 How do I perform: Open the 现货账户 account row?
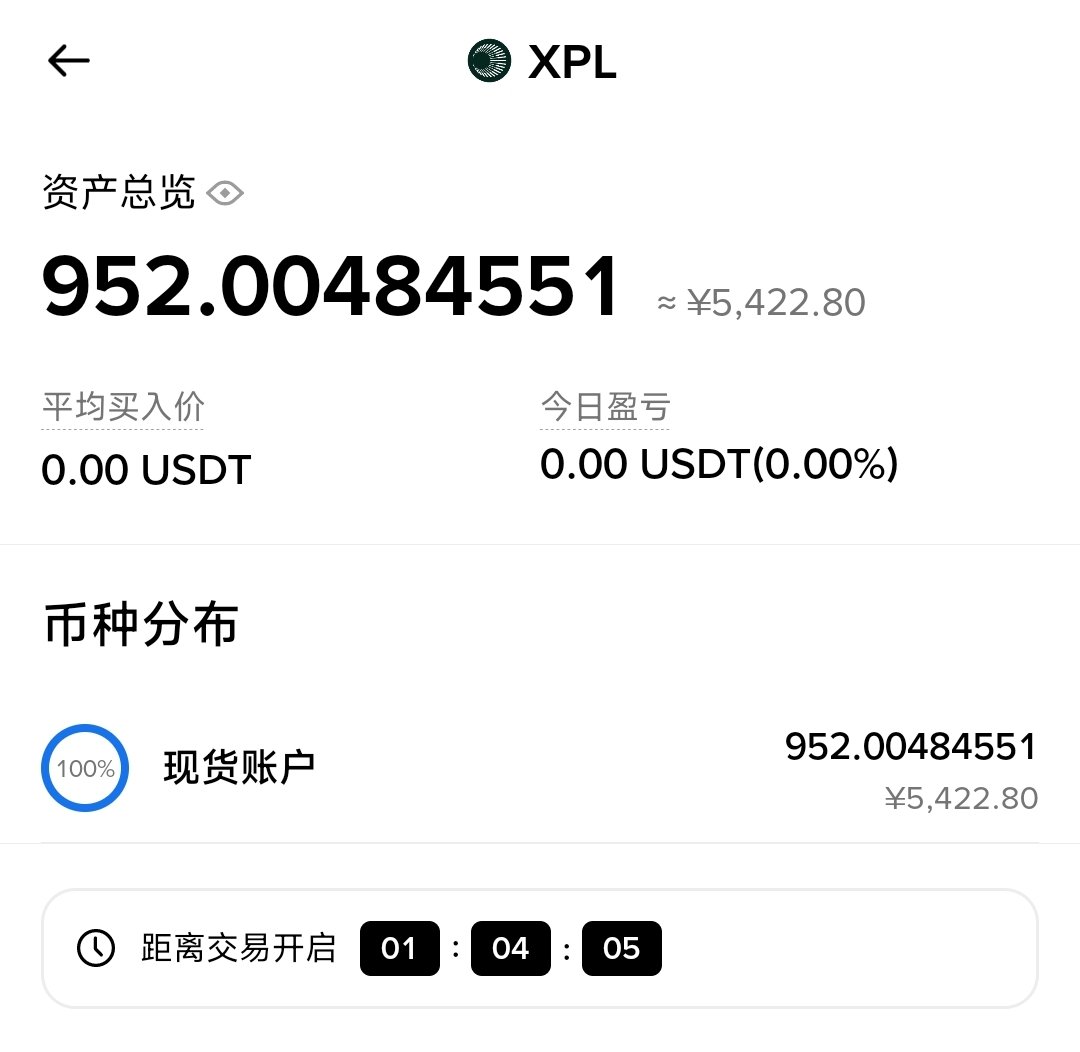coord(540,768)
